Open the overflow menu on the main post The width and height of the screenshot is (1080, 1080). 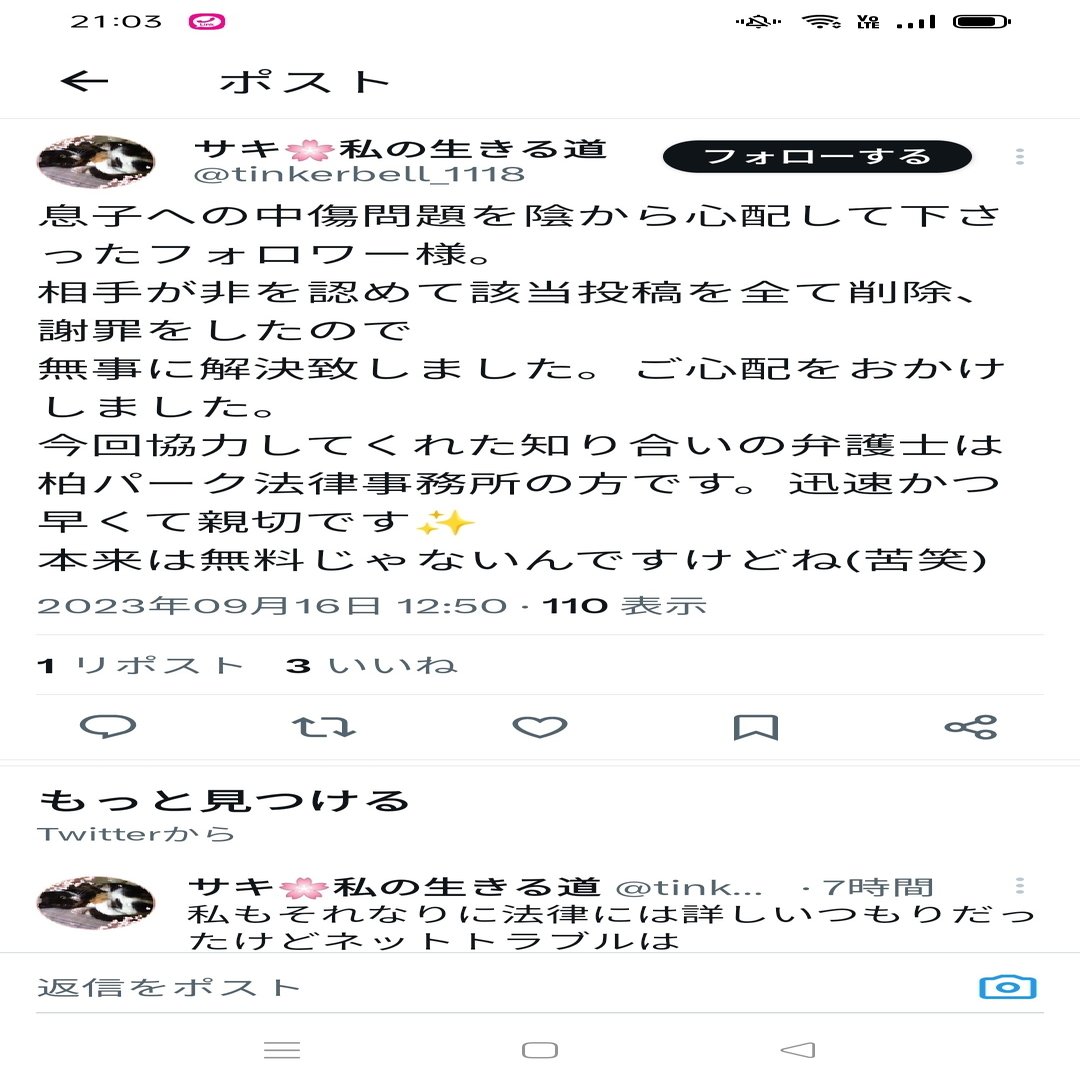click(x=1019, y=157)
